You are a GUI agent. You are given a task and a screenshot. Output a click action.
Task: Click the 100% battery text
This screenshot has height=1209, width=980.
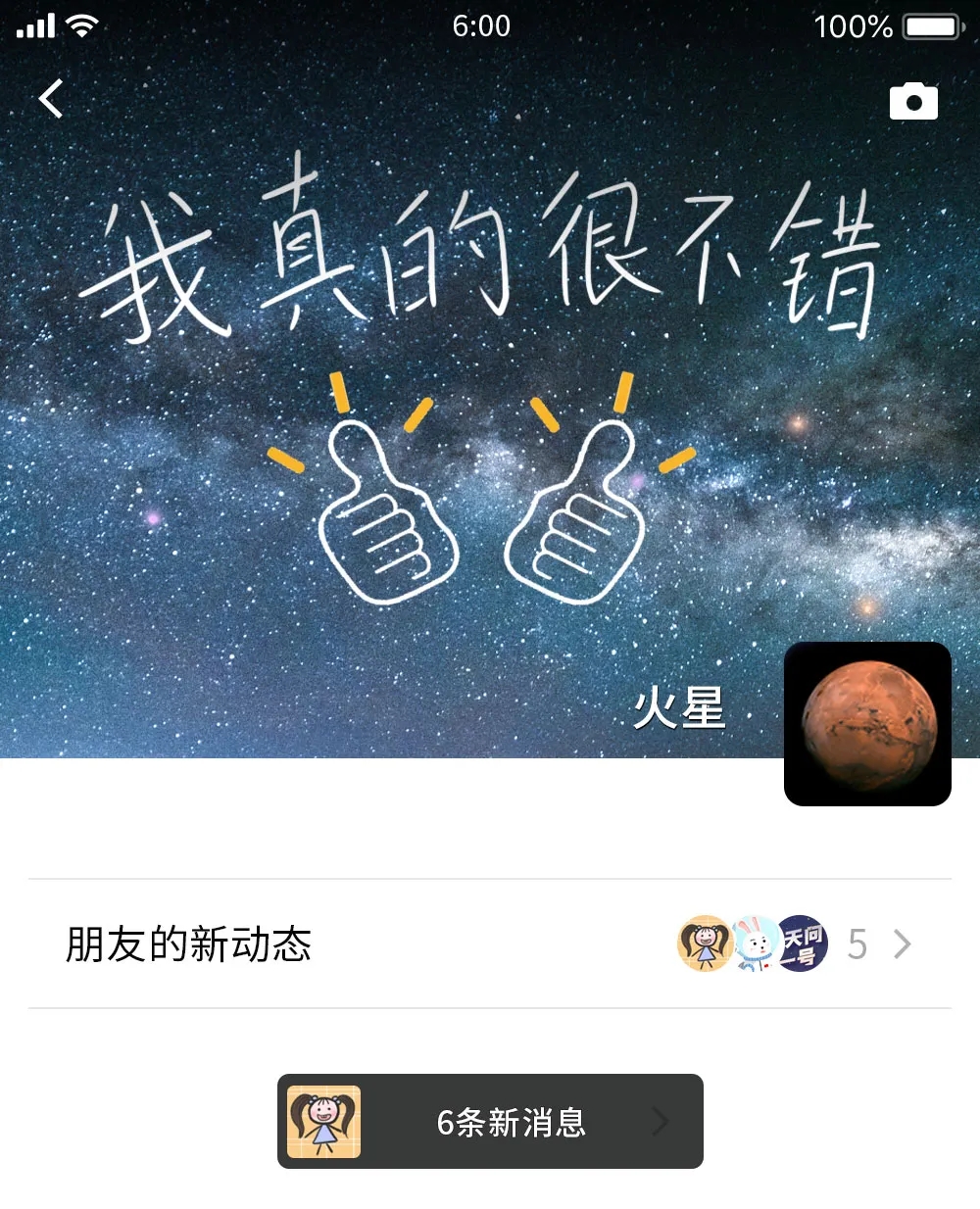[852, 26]
